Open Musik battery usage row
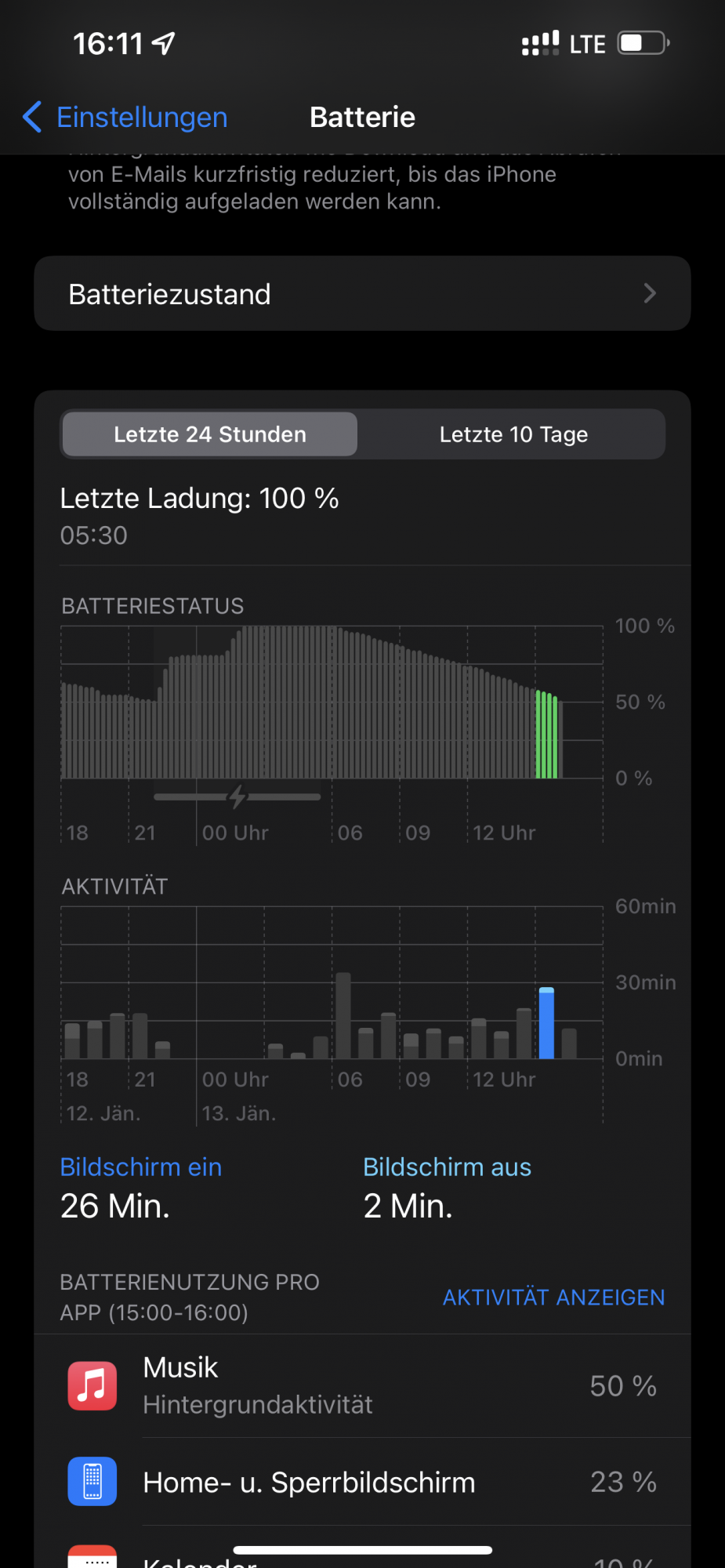The height and width of the screenshot is (1568, 725). coord(362,1386)
